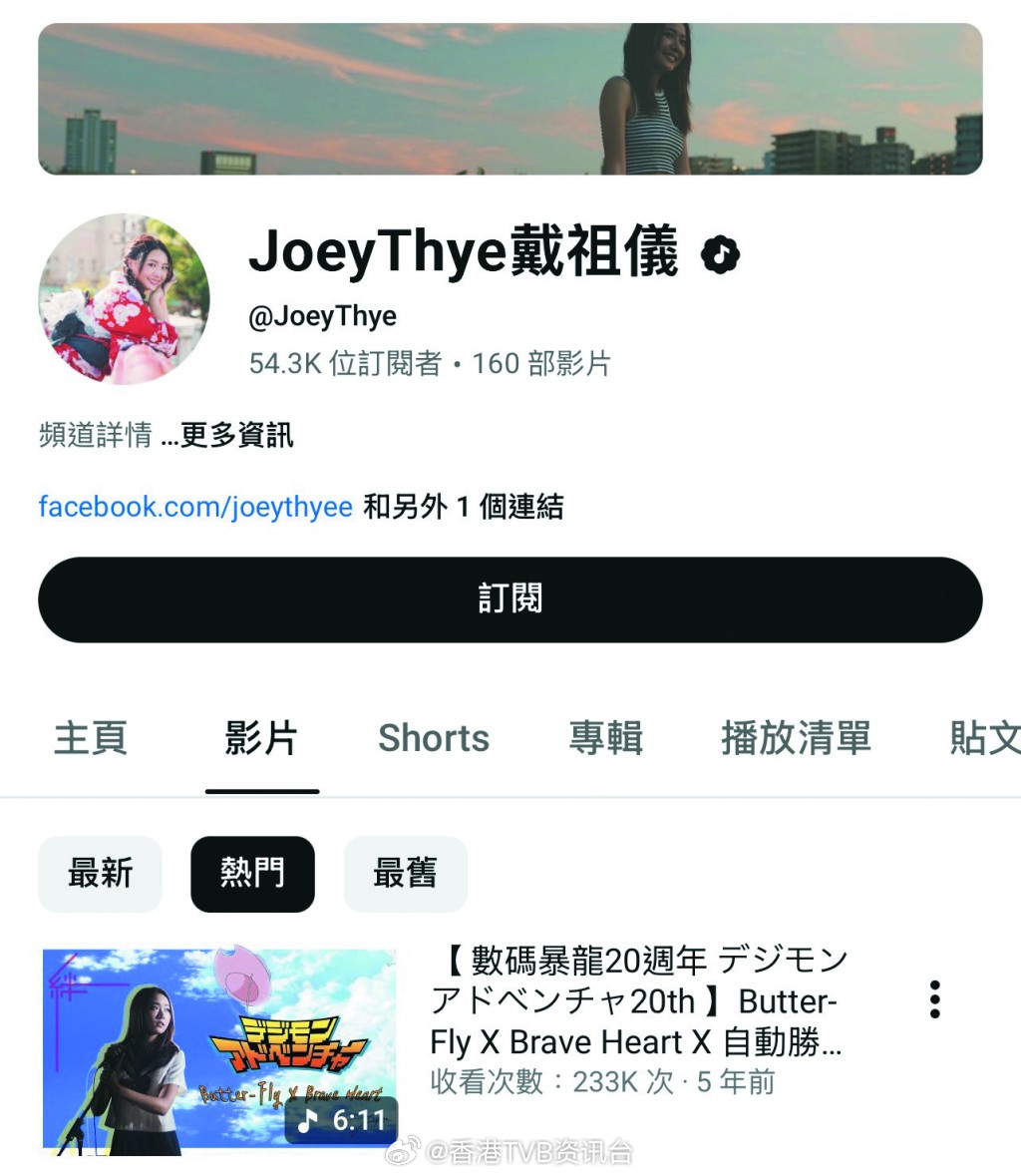Open the 播放清單 tab

[x=795, y=738]
